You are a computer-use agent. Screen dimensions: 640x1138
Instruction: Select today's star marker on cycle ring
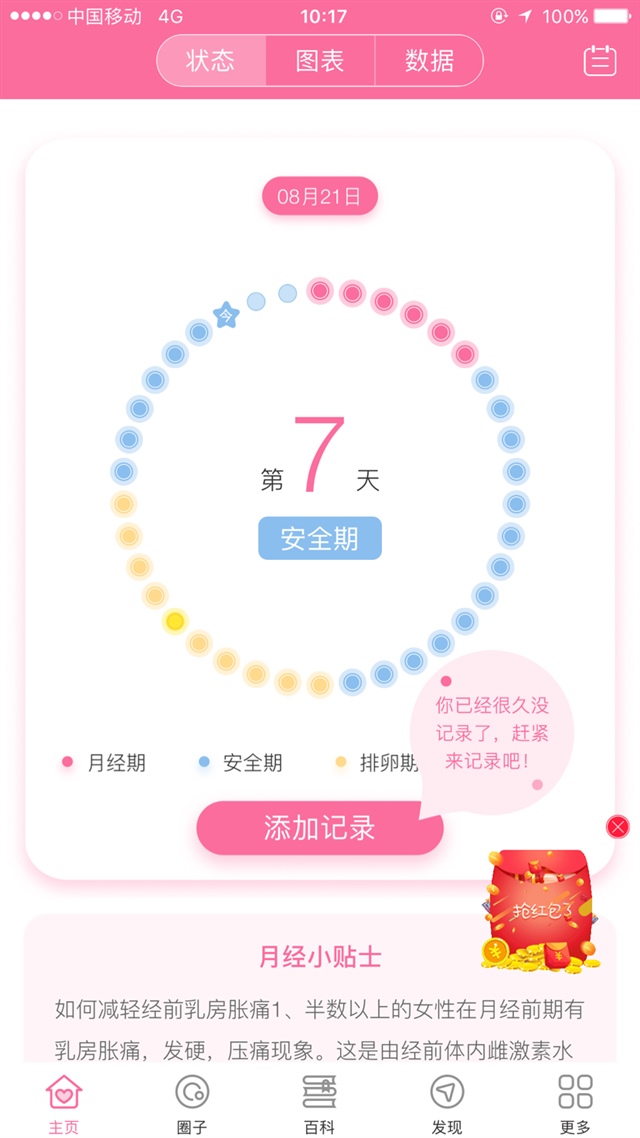[227, 315]
